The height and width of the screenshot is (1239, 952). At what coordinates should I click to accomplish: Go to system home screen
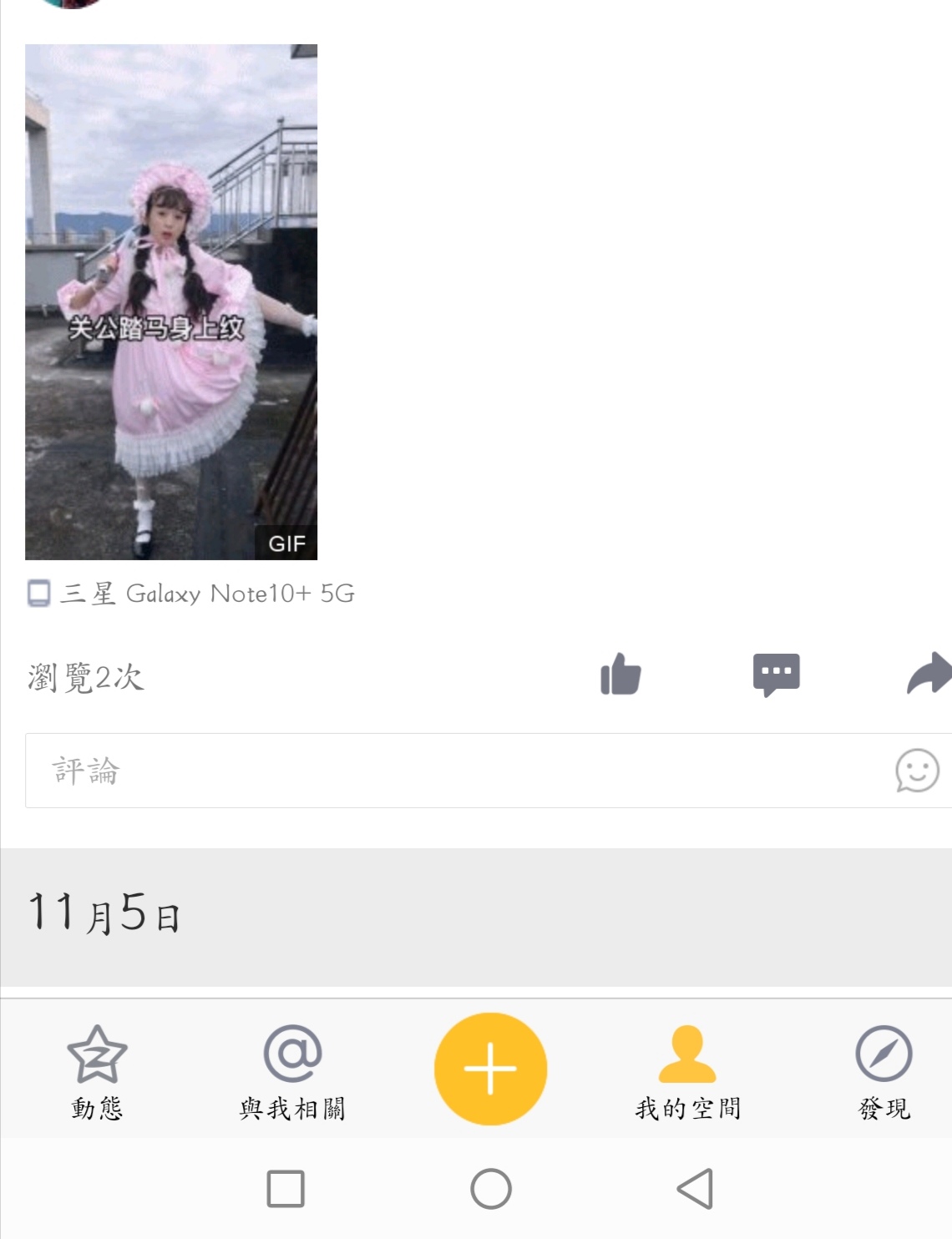tap(491, 1188)
